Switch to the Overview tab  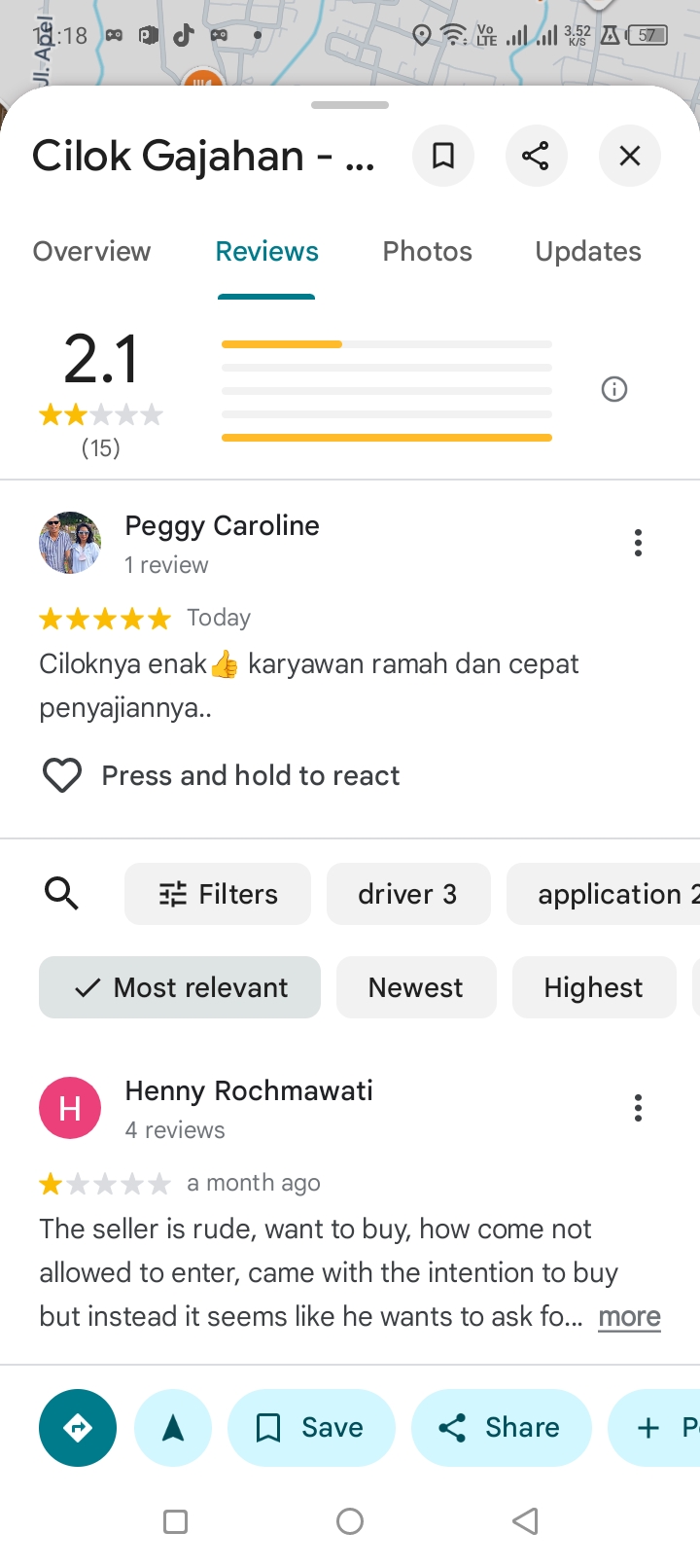pyautogui.click(x=92, y=251)
